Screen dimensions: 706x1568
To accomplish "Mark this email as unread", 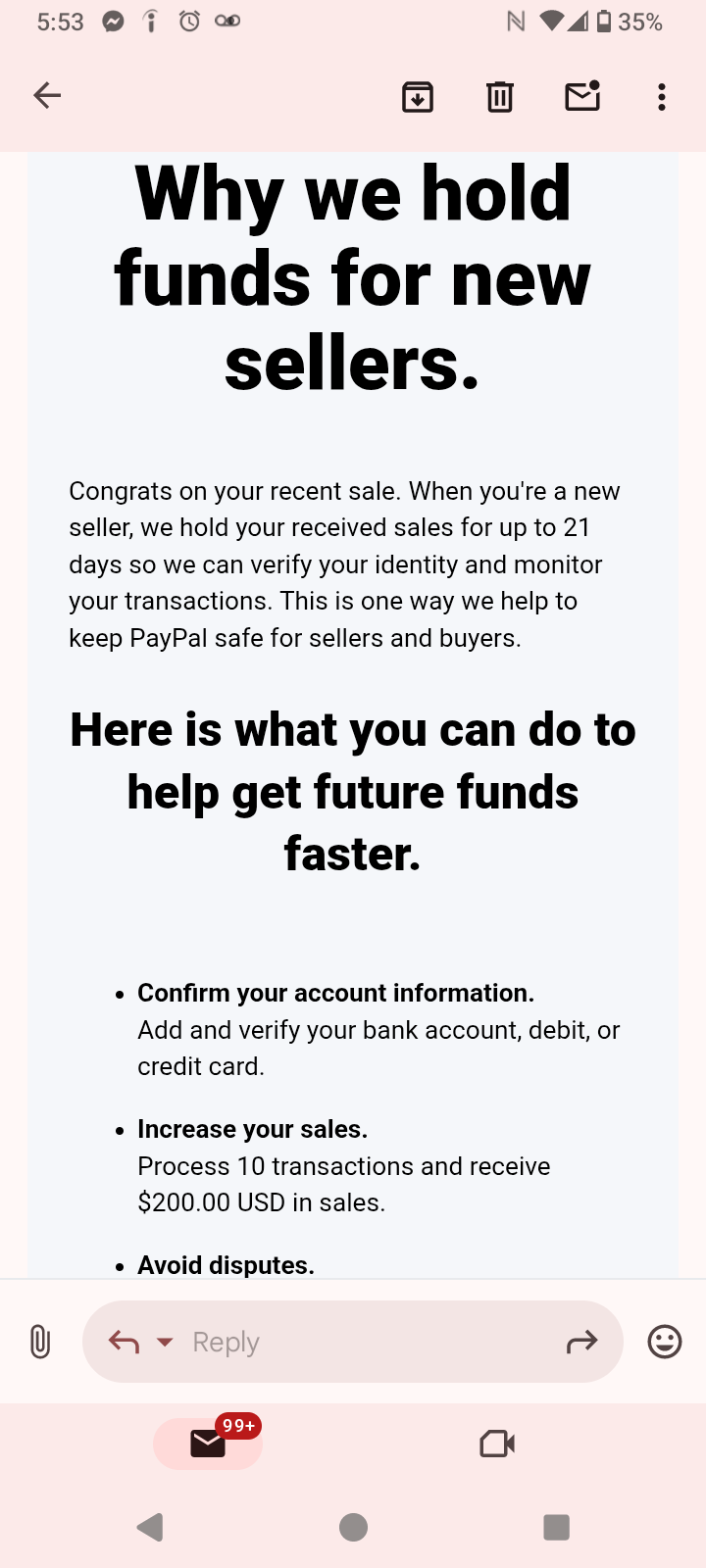I will pos(582,96).
